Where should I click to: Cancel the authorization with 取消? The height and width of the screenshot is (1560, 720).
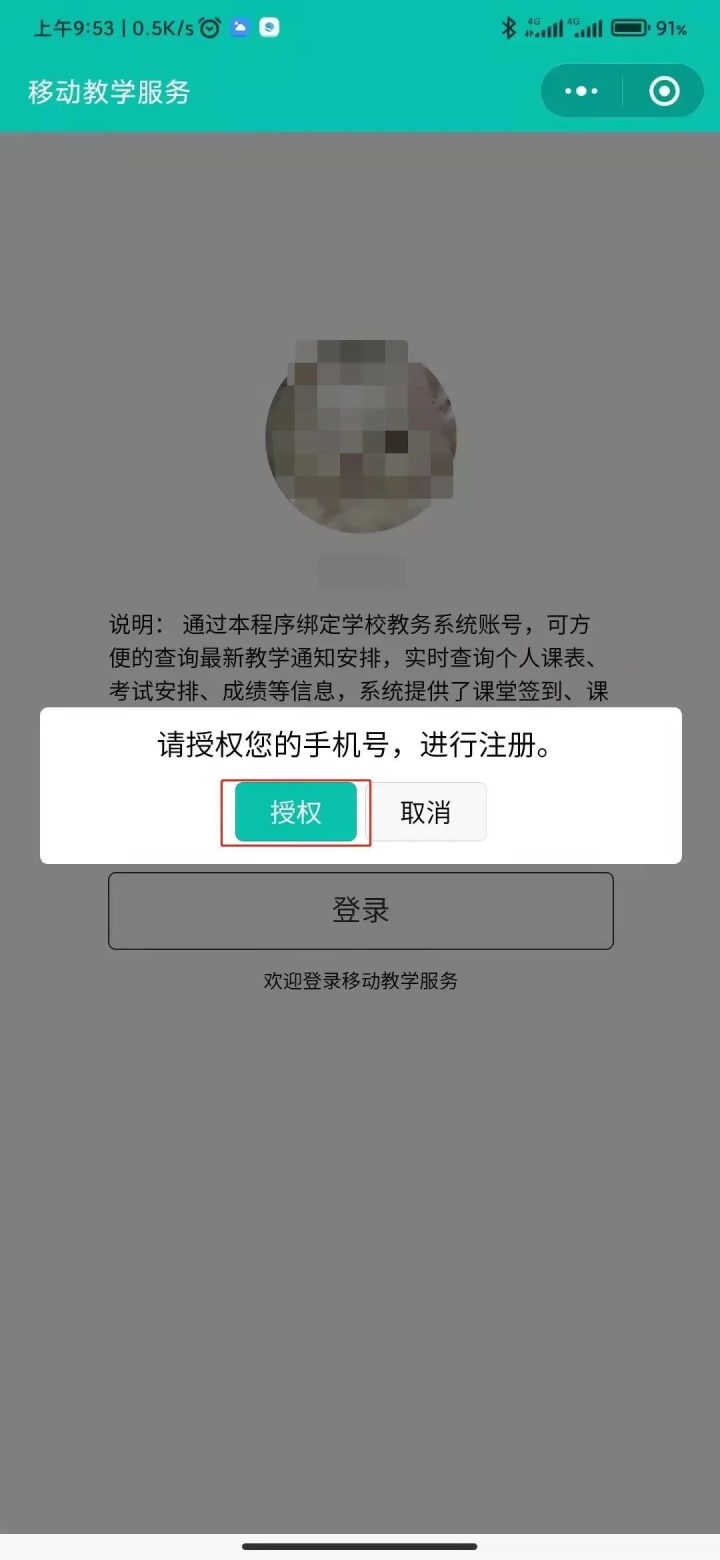(x=427, y=812)
